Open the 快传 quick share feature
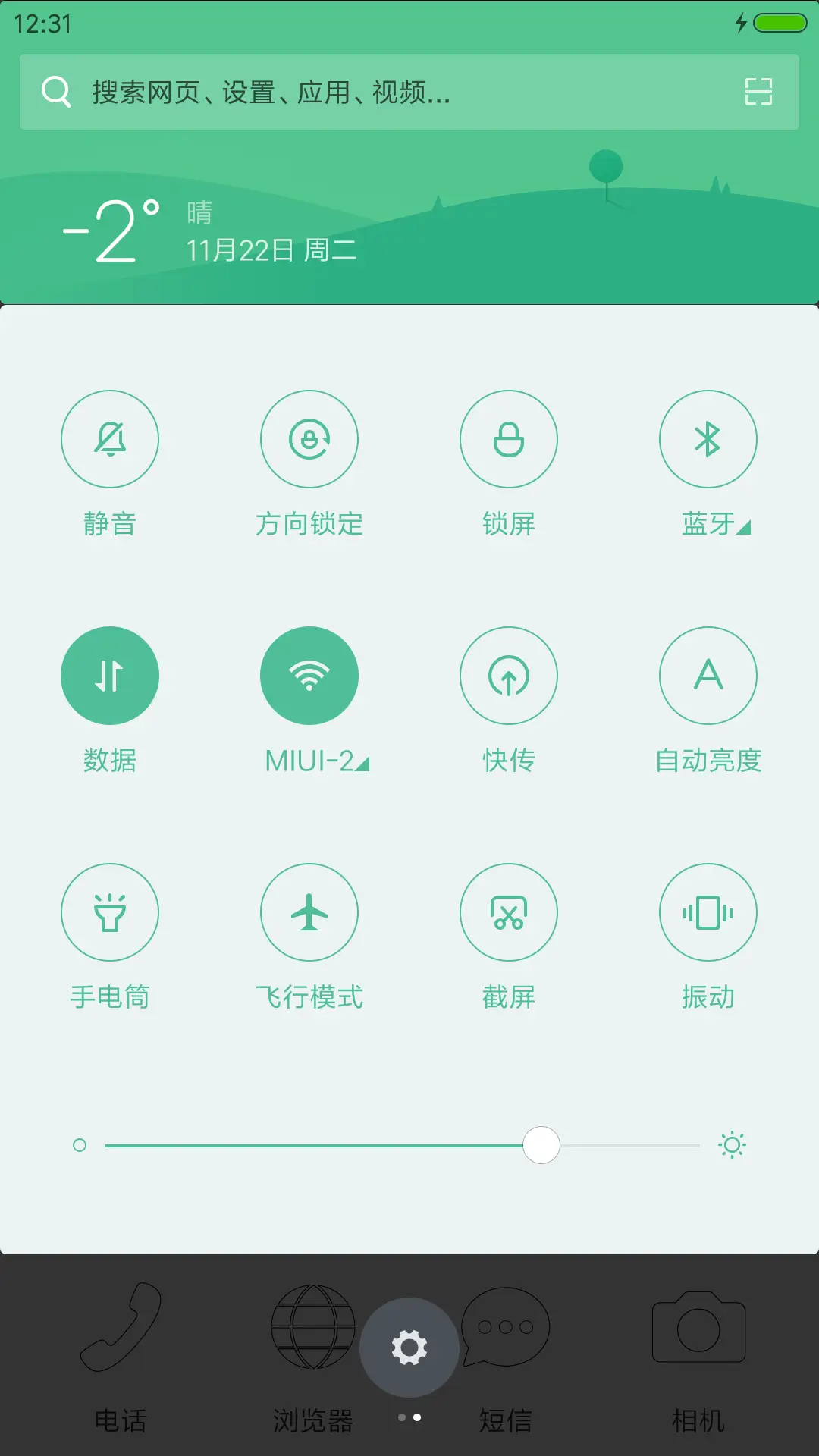Image resolution: width=819 pixels, height=1456 pixels. click(x=509, y=675)
